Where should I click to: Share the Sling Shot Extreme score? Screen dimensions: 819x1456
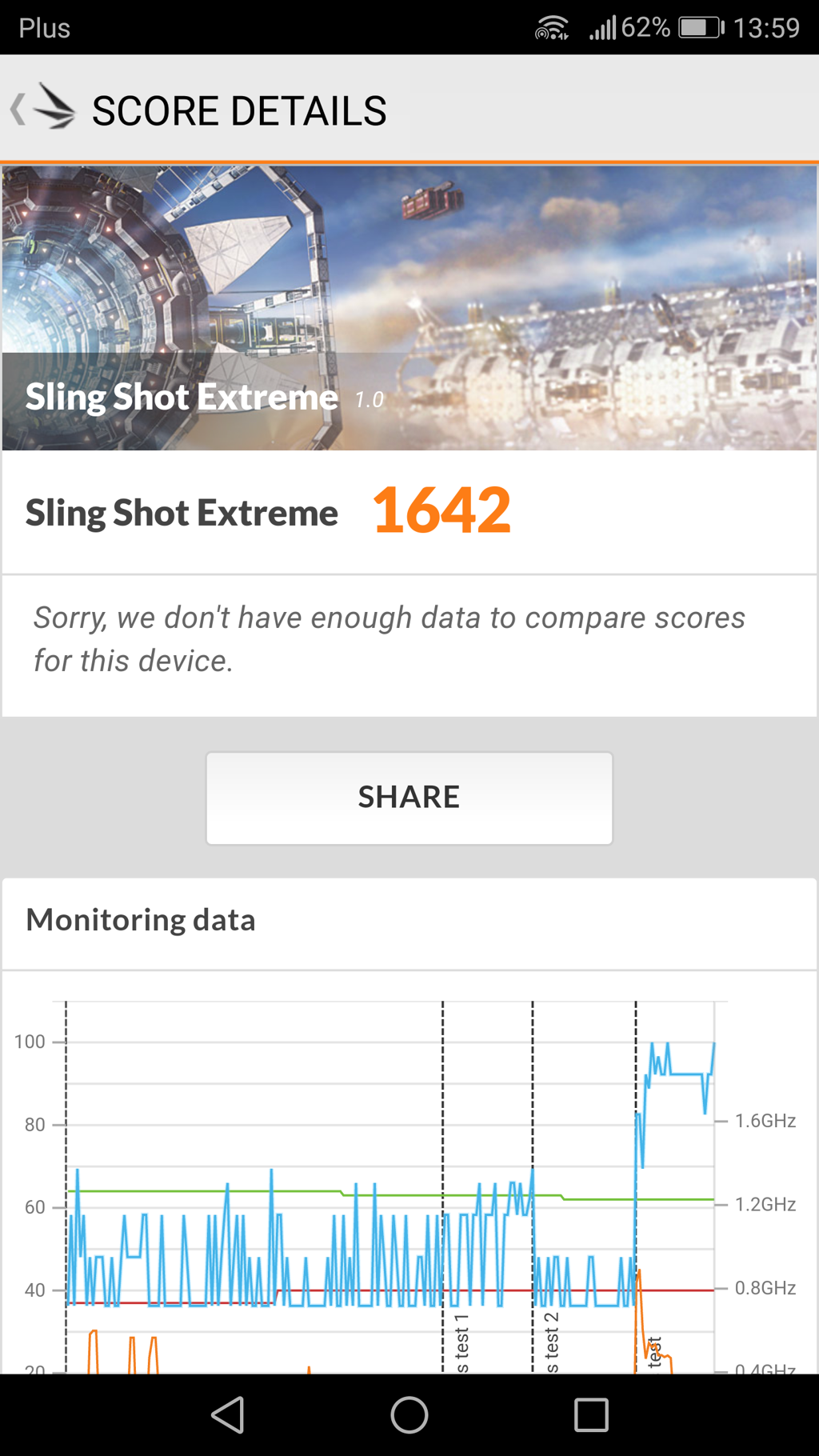pyautogui.click(x=409, y=798)
